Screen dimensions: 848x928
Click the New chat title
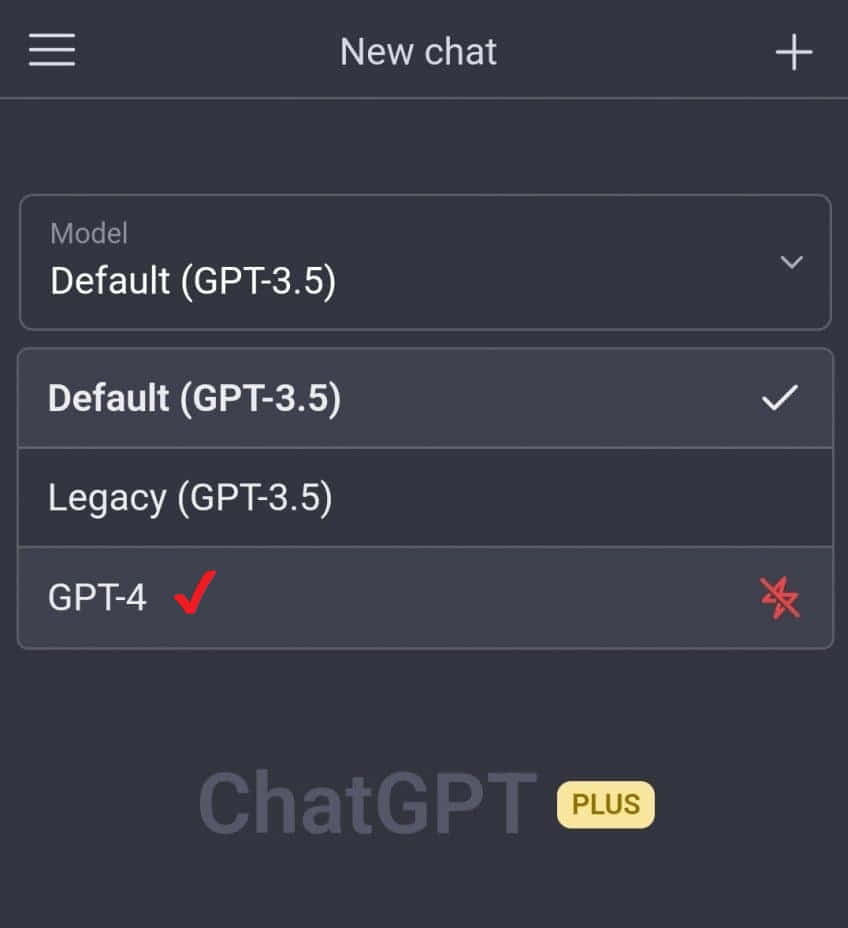[418, 51]
